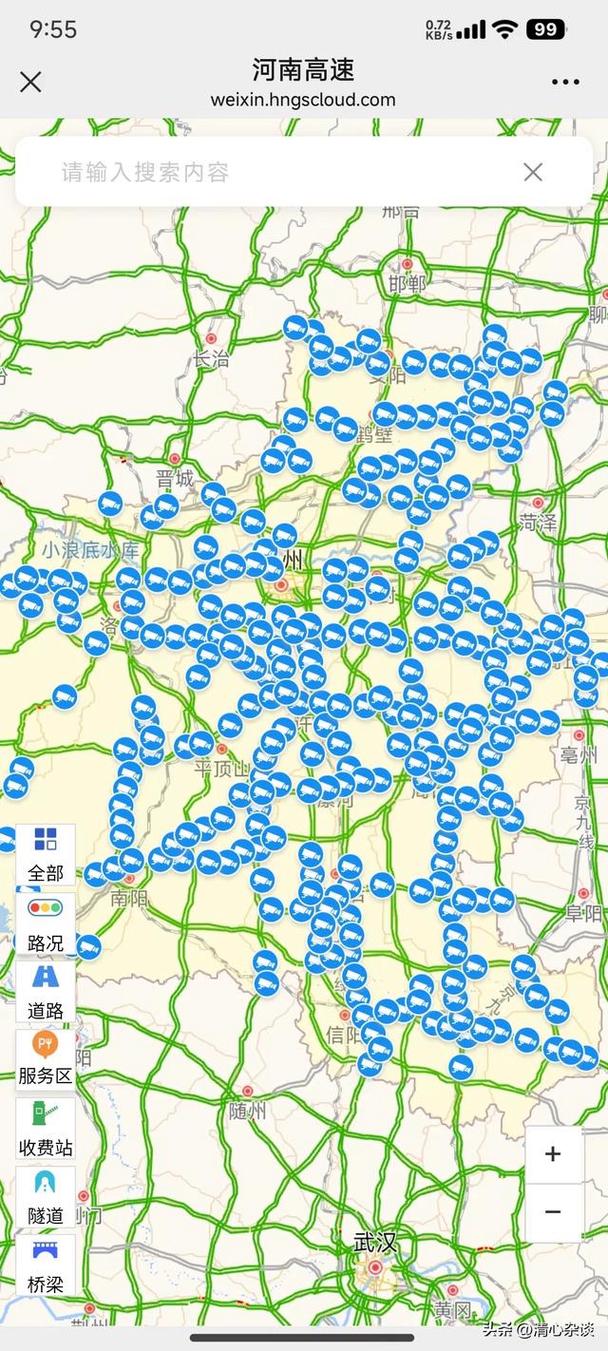Show 桥梁 bridges on the map
The width and height of the screenshot is (608, 1351).
(x=45, y=1265)
